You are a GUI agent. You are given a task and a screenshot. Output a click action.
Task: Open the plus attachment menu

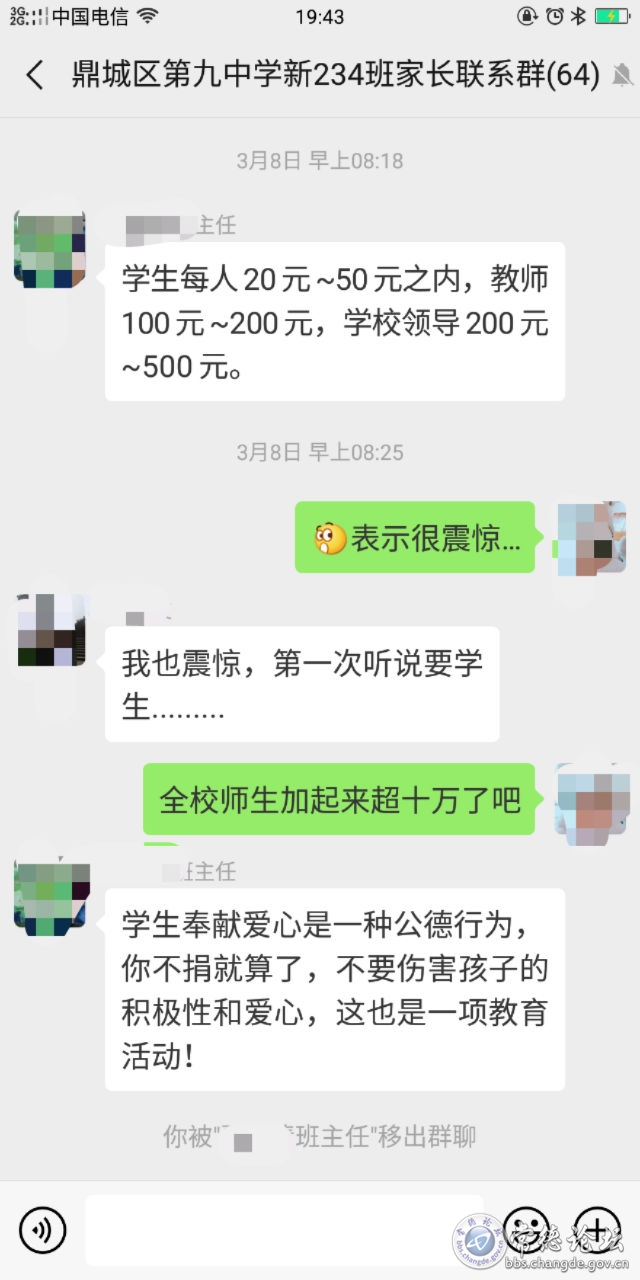596,1229
